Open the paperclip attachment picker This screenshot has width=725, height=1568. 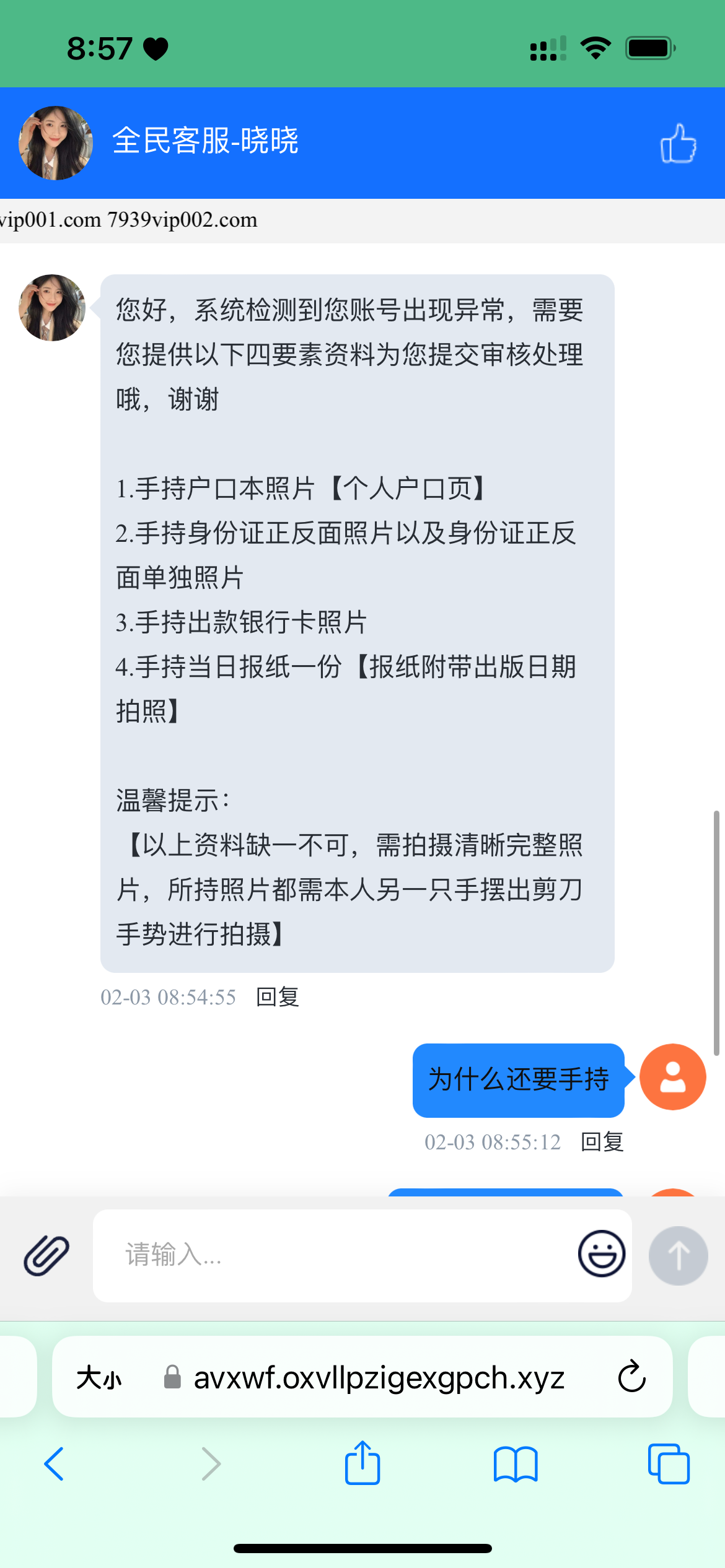pos(46,1255)
